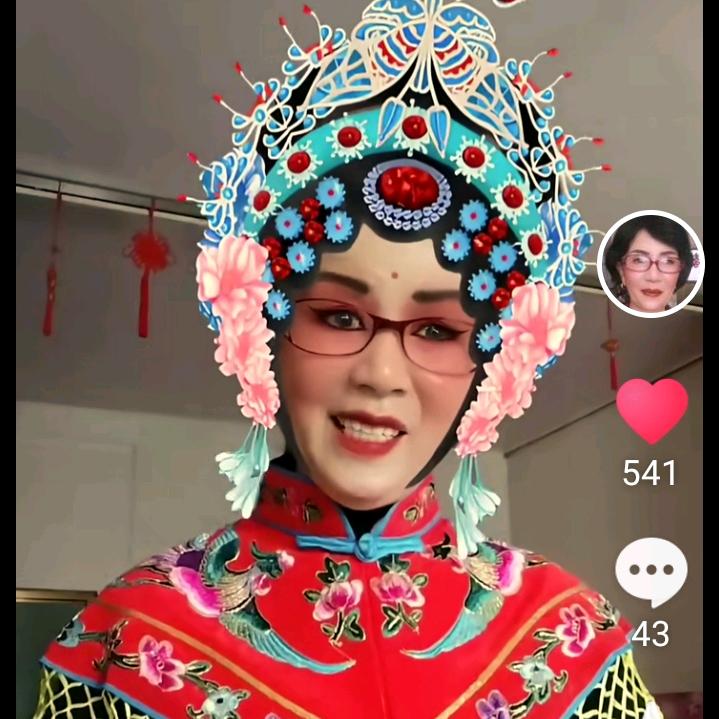The height and width of the screenshot is (719, 719).
Task: Open the creator's profile avatar
Action: 651,264
